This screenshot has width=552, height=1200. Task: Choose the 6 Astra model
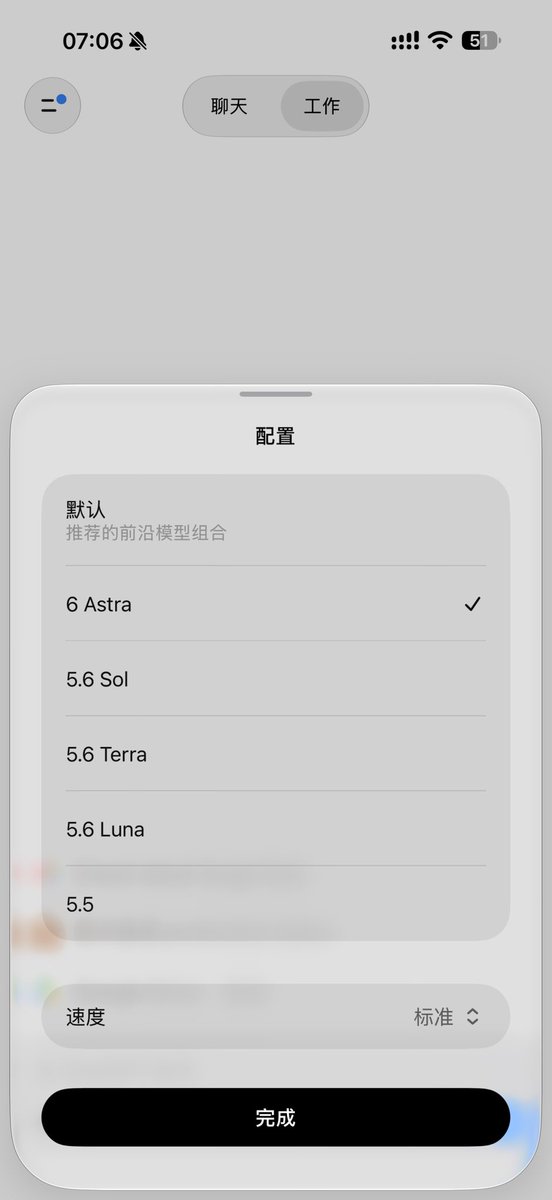coord(276,604)
